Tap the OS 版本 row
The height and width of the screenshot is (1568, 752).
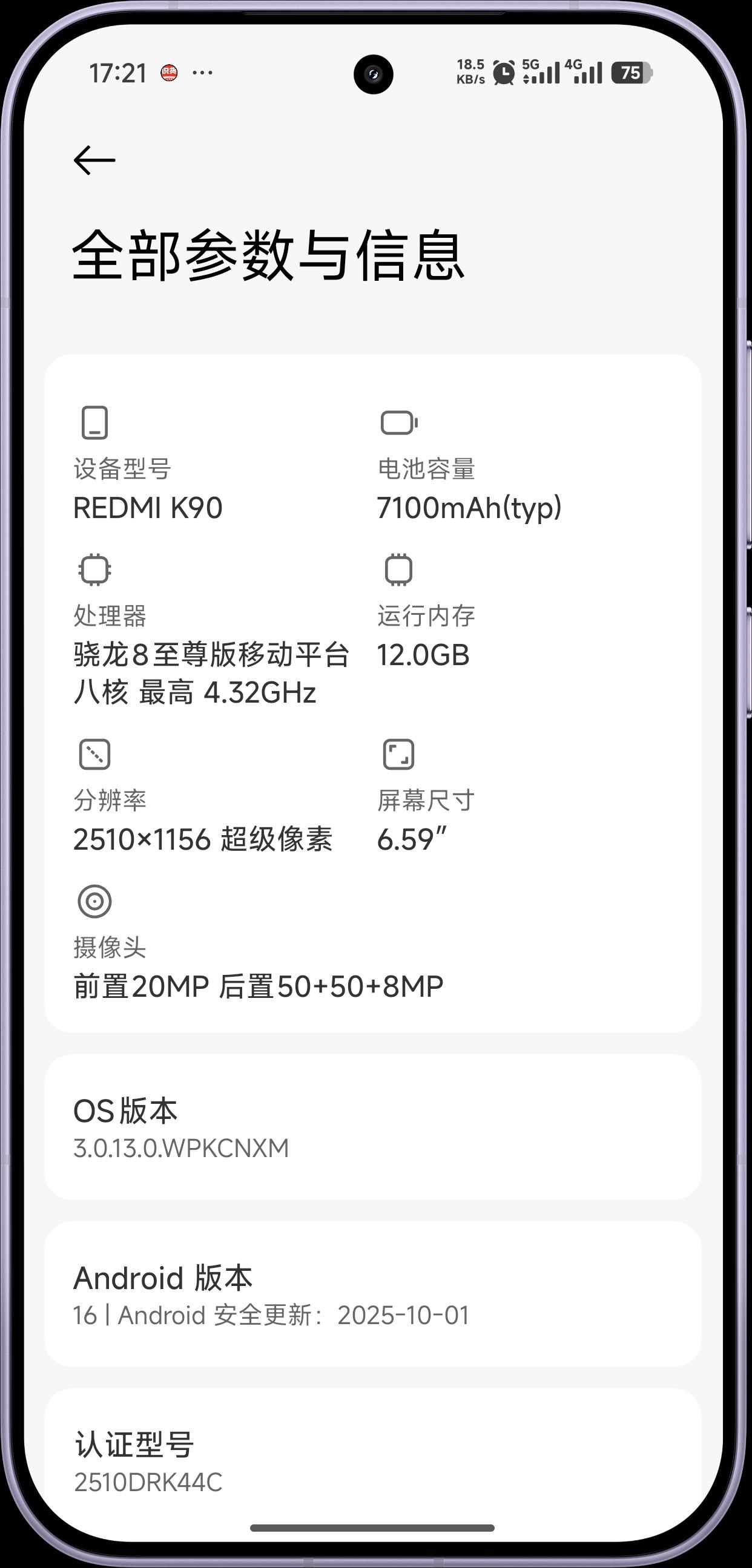click(372, 1128)
